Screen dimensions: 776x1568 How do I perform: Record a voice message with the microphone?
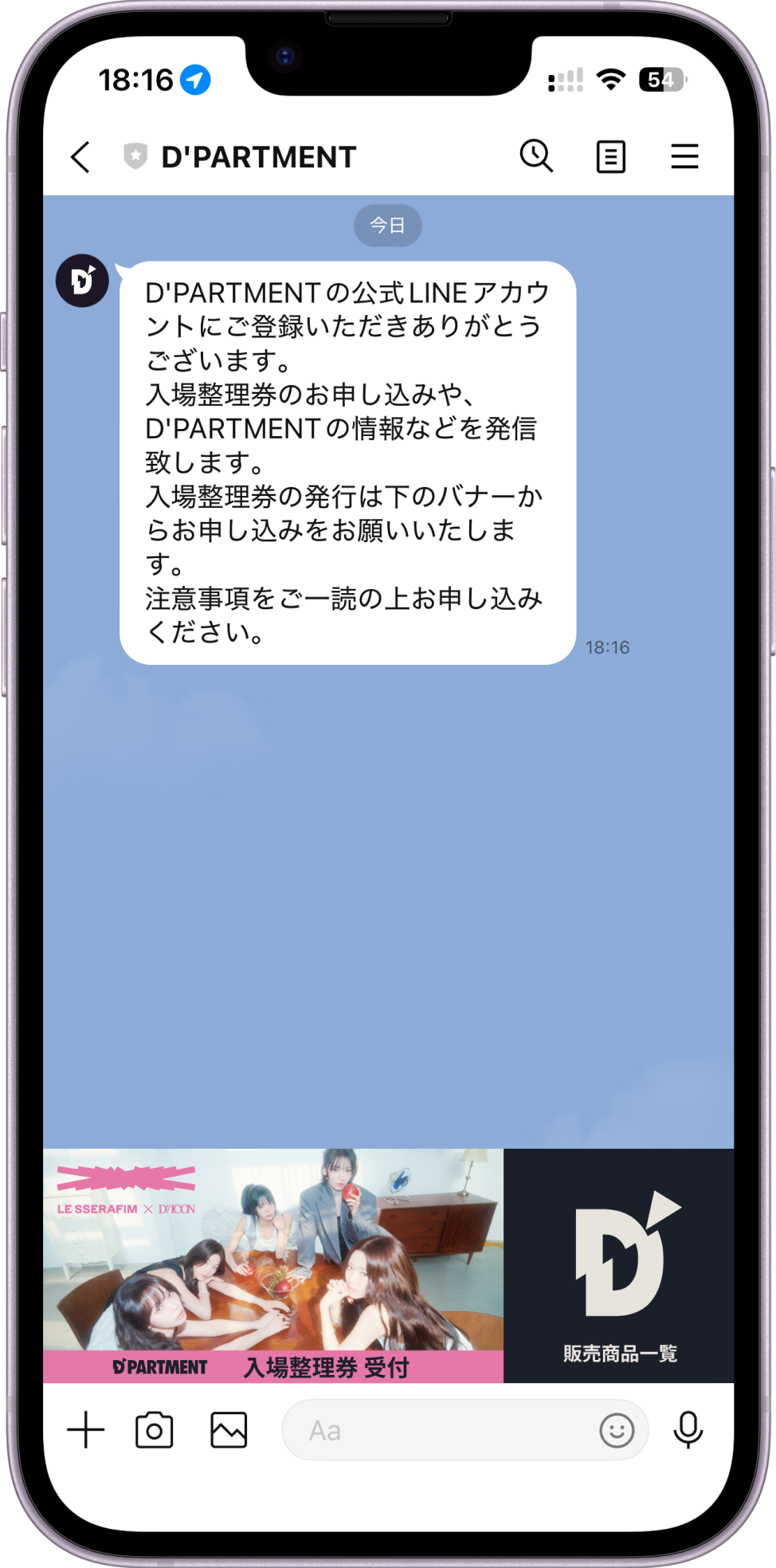click(x=688, y=1429)
